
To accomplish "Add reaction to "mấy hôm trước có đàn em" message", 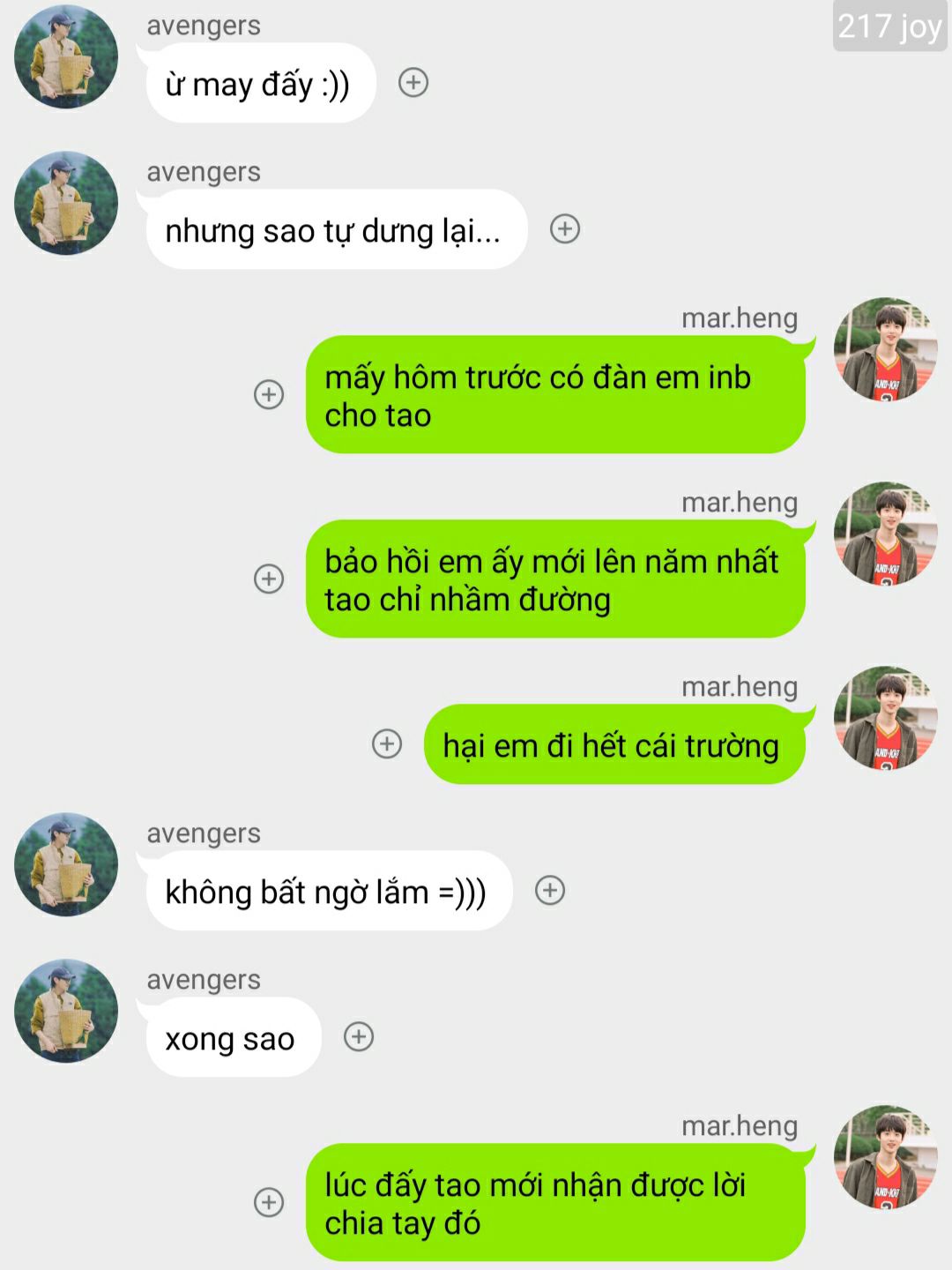I will [x=269, y=394].
